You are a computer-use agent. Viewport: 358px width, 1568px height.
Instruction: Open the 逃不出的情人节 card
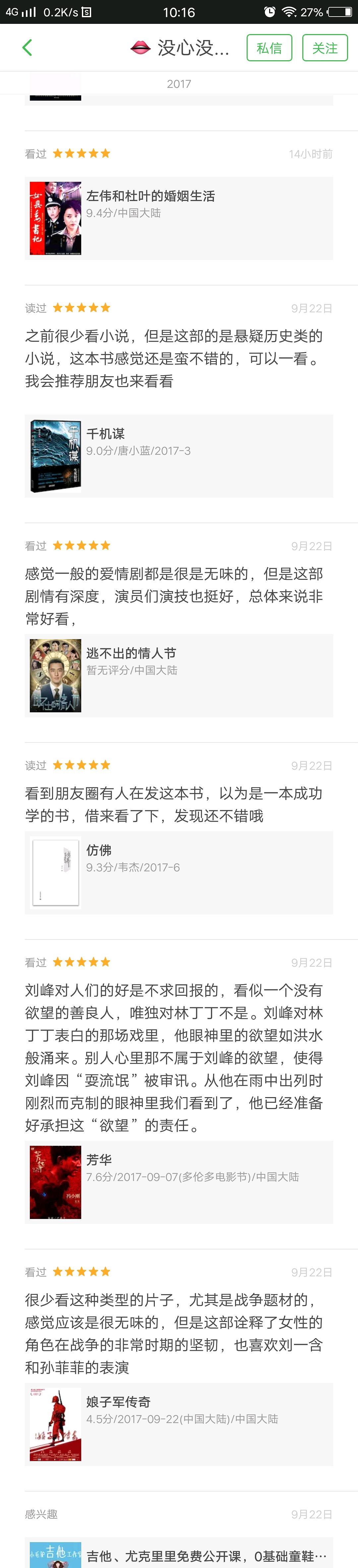pyautogui.click(x=179, y=675)
